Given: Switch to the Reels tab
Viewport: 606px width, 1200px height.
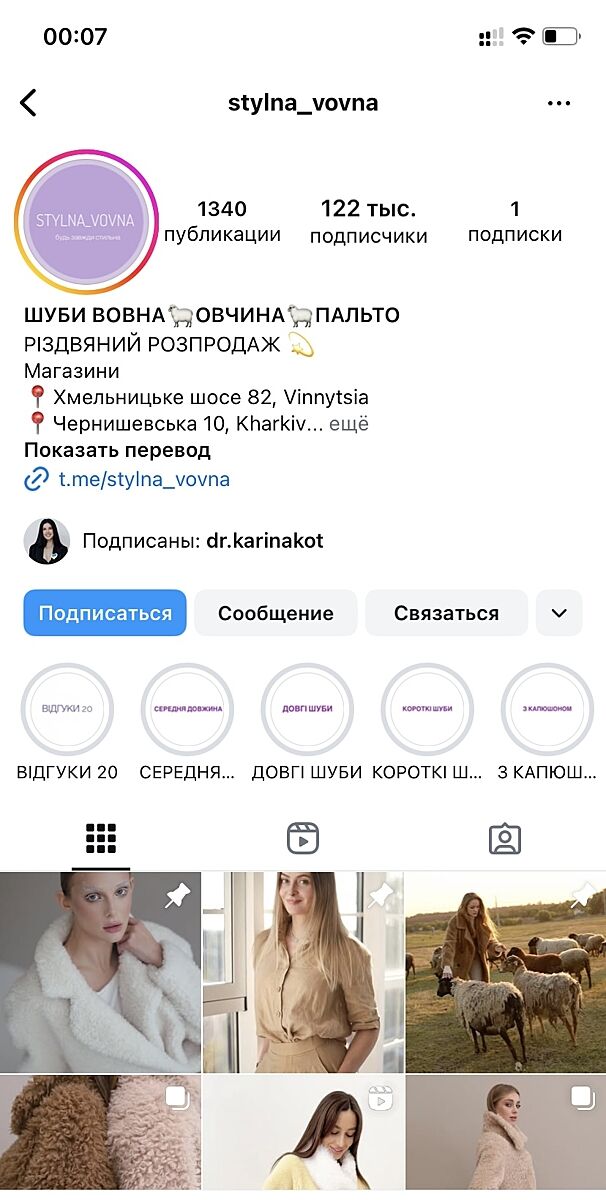Looking at the screenshot, I should tap(303, 839).
